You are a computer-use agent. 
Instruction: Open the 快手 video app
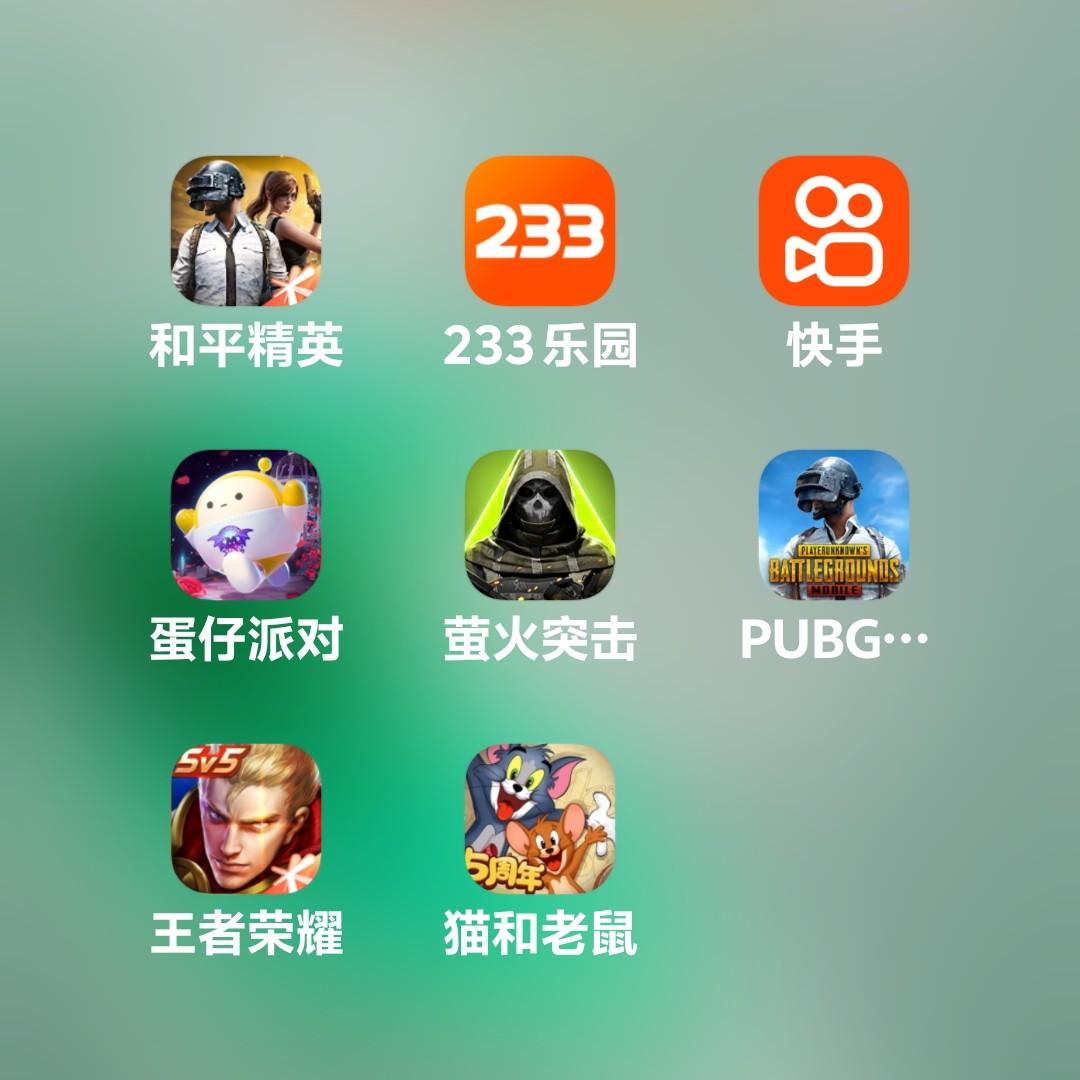coord(833,231)
